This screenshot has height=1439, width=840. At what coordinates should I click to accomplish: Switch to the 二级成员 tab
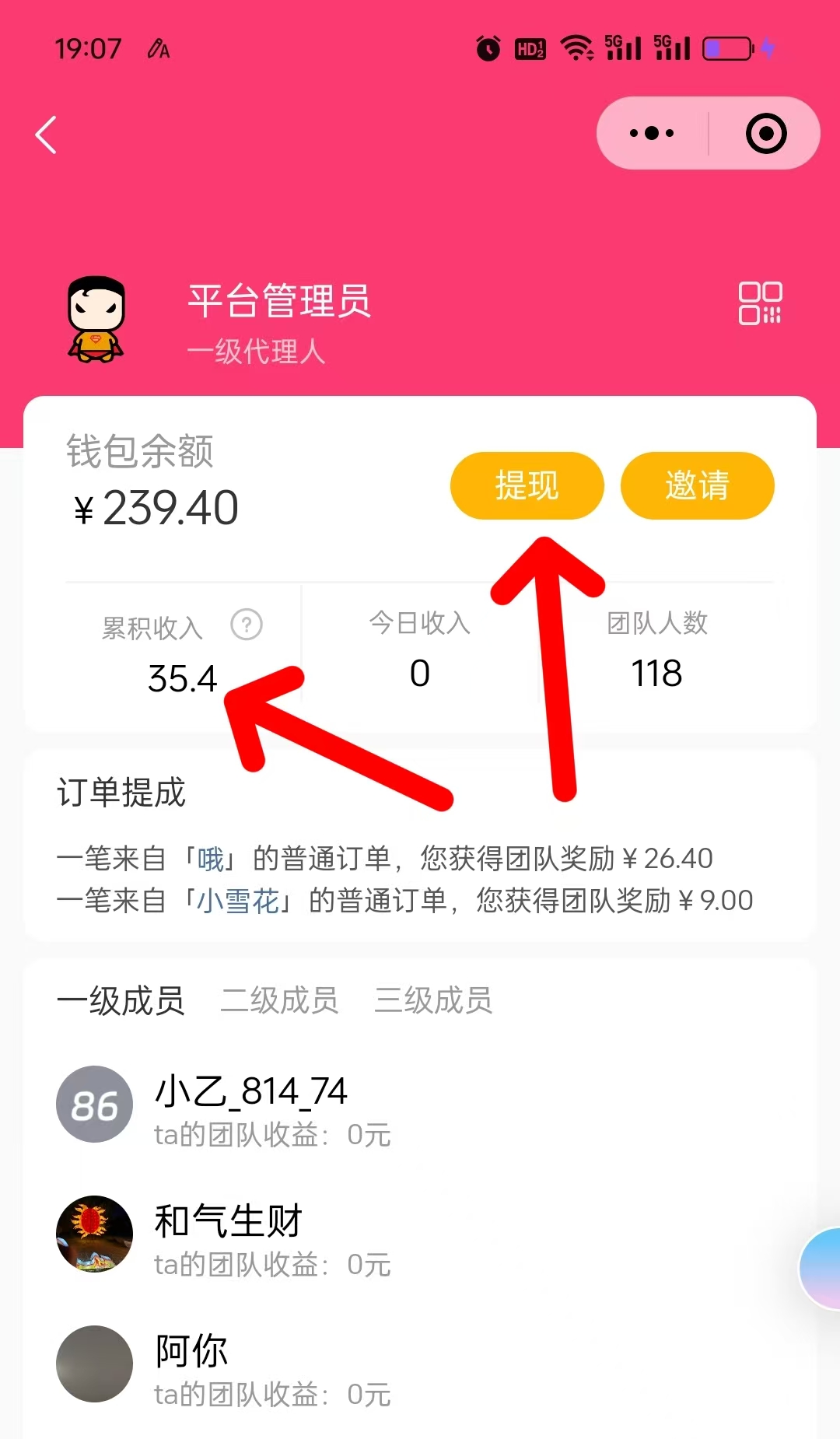click(x=279, y=1000)
